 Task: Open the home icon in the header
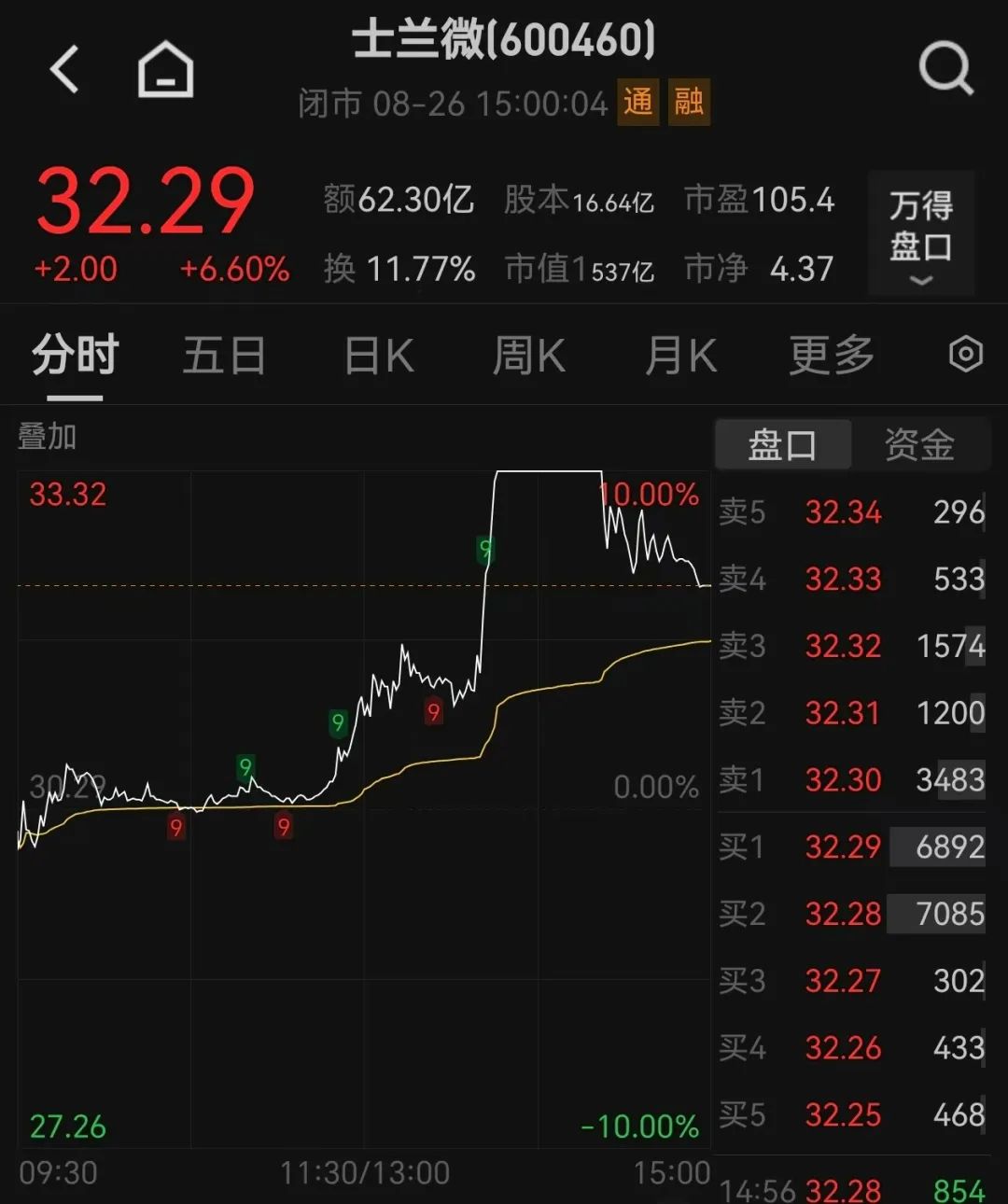click(x=165, y=70)
